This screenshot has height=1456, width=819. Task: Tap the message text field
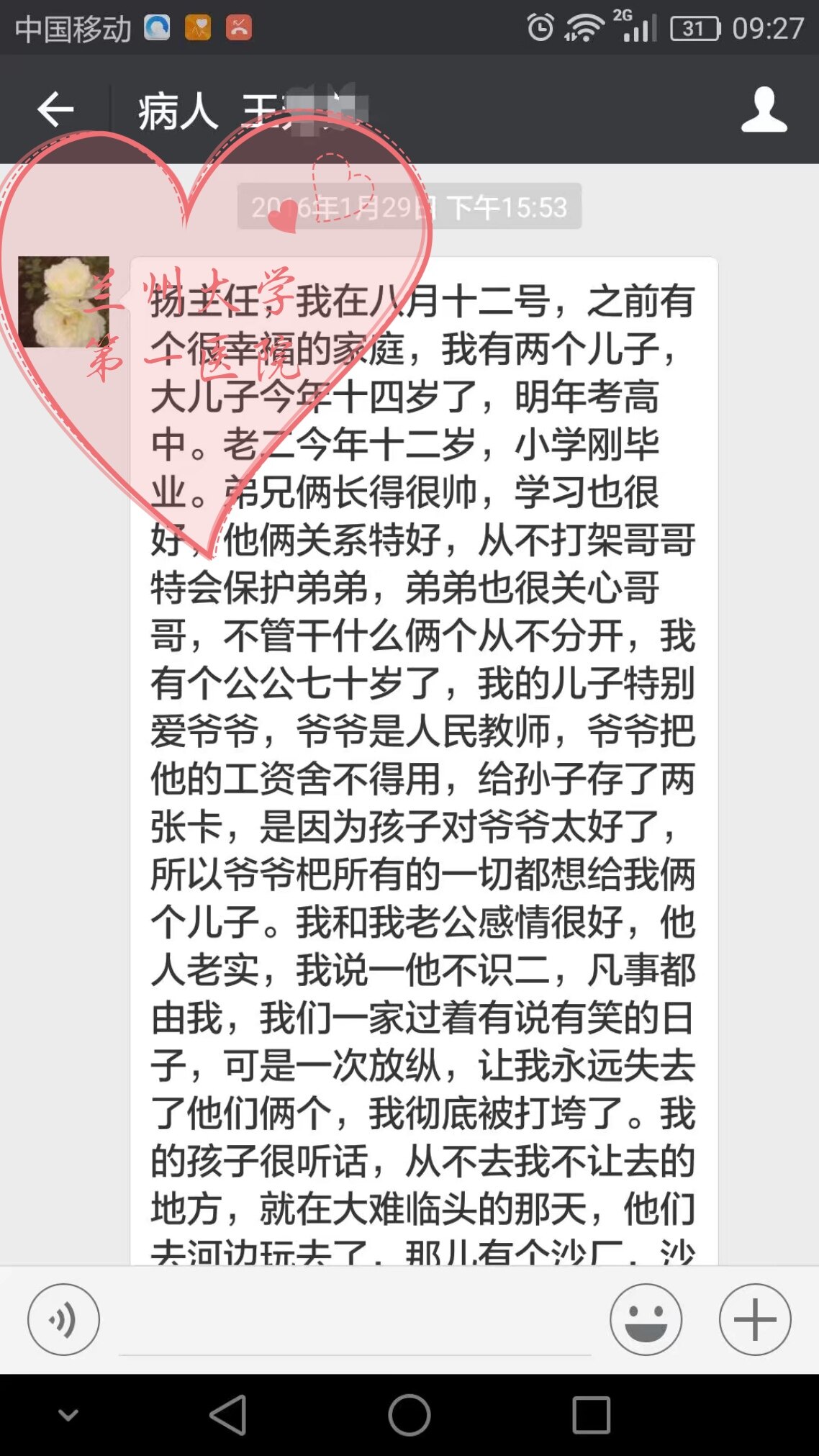click(x=354, y=1324)
